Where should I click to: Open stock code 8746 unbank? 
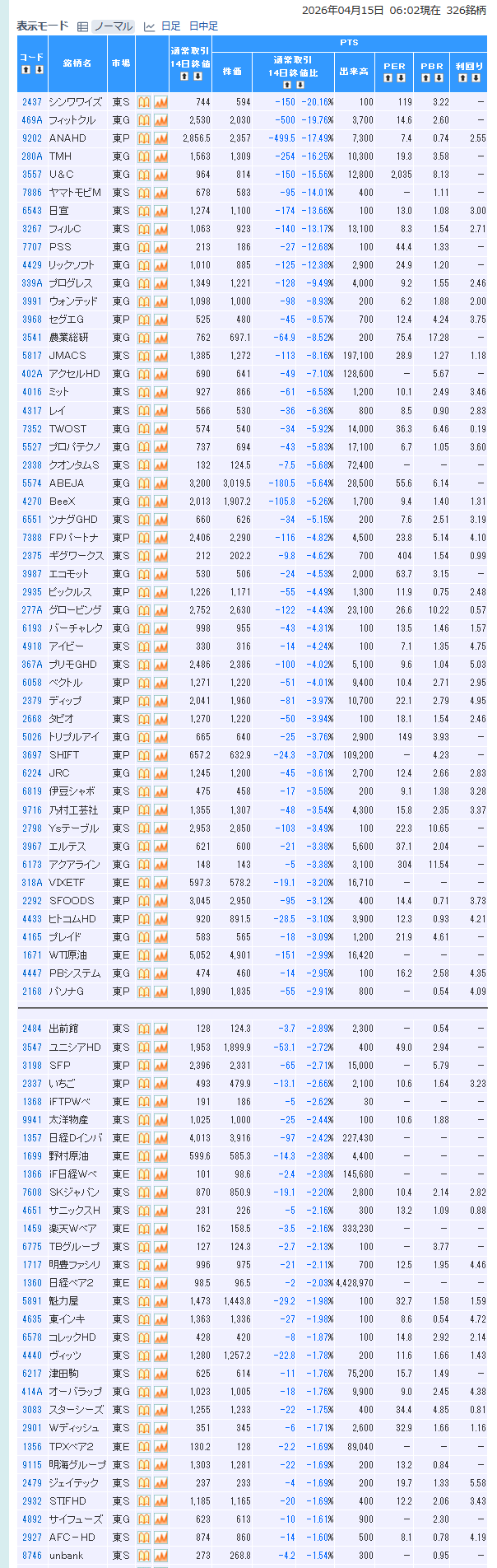[32, 1556]
